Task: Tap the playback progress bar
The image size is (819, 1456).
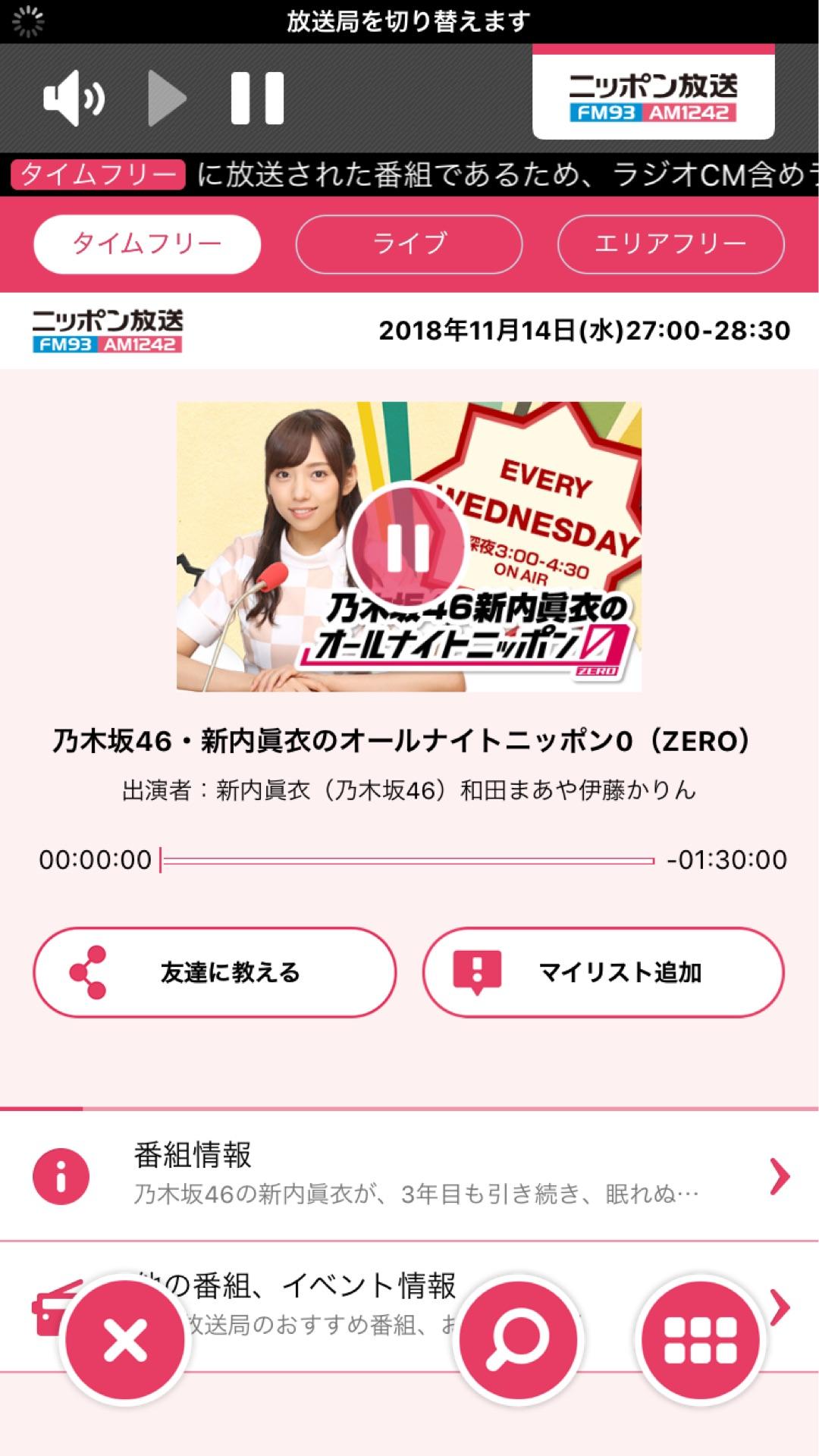Action: (x=408, y=861)
